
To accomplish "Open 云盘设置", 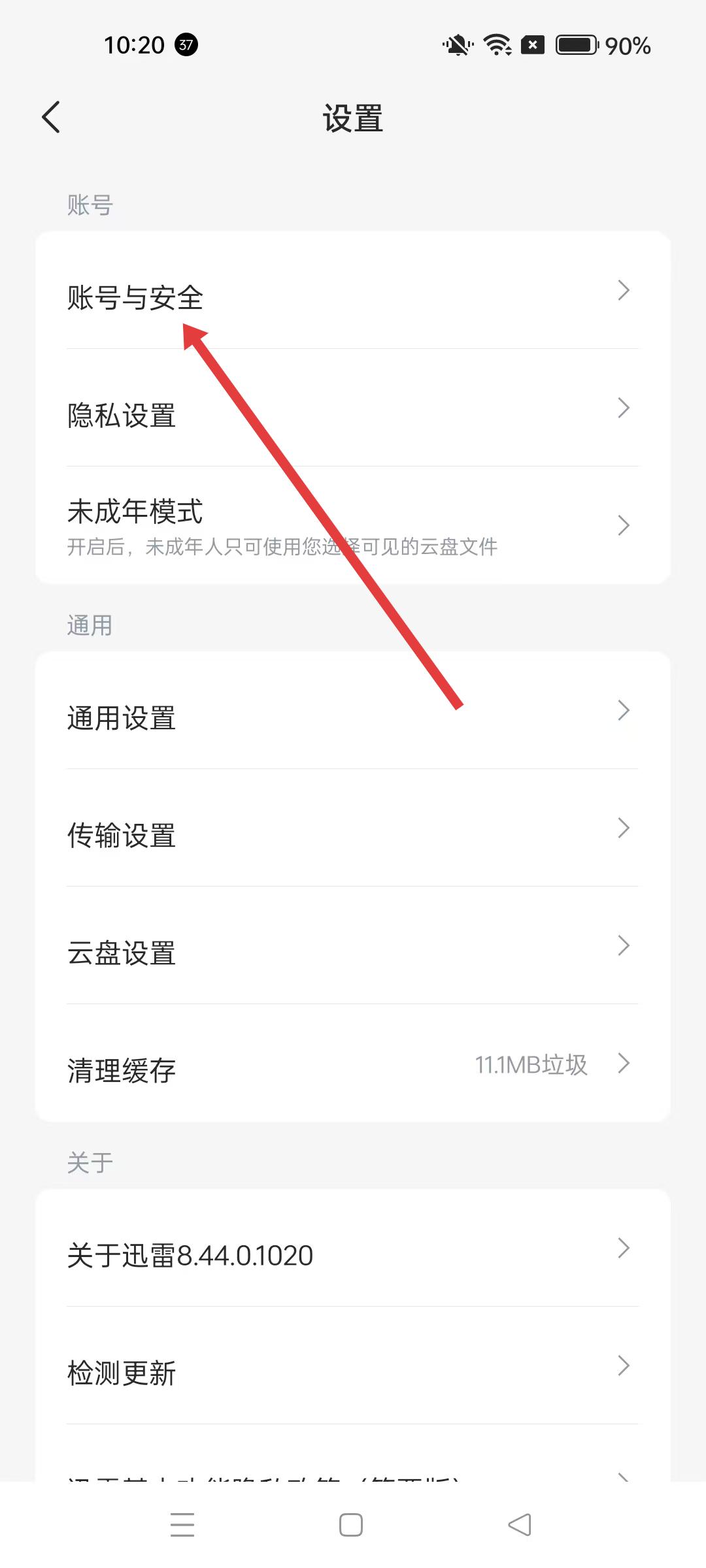I will coord(353,947).
